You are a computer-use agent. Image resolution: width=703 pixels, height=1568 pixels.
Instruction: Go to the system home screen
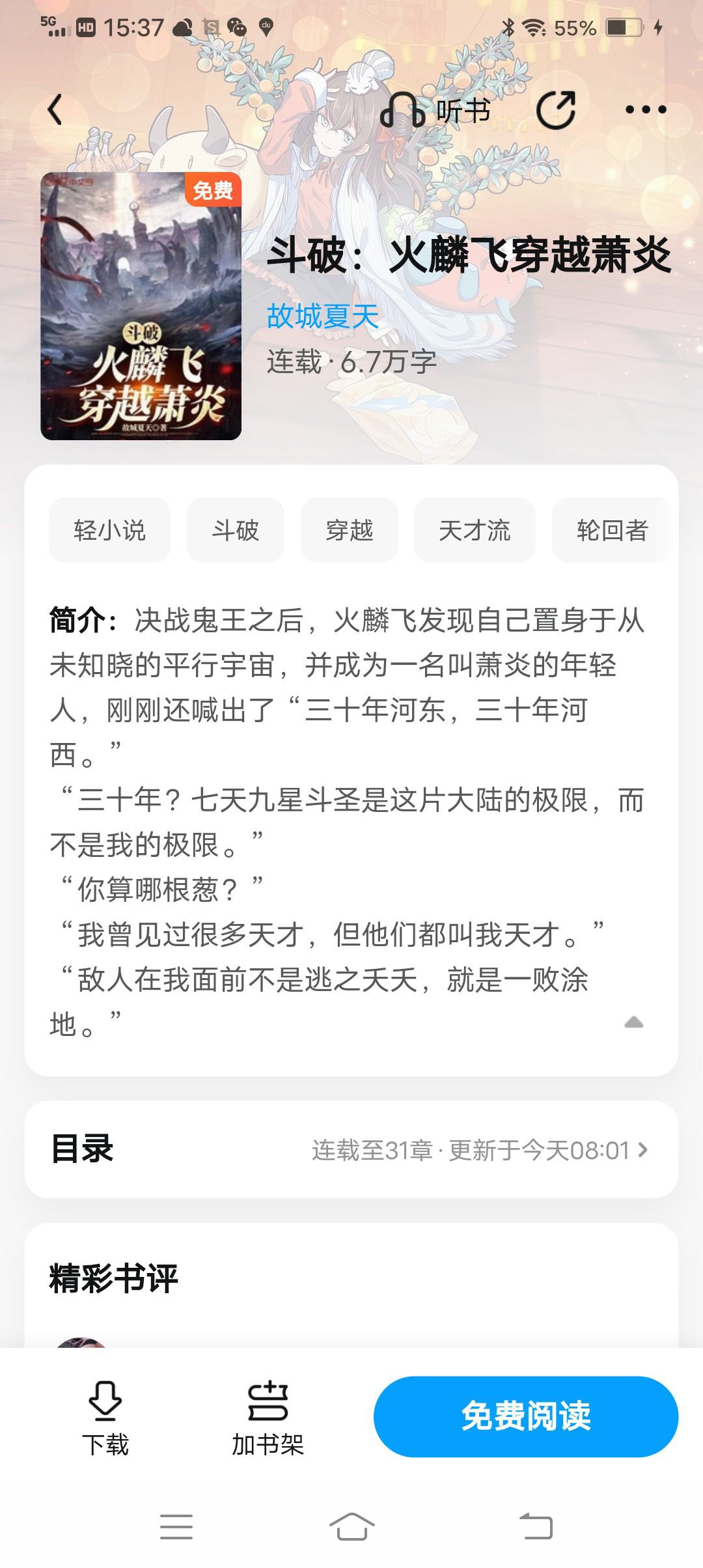click(x=351, y=1526)
